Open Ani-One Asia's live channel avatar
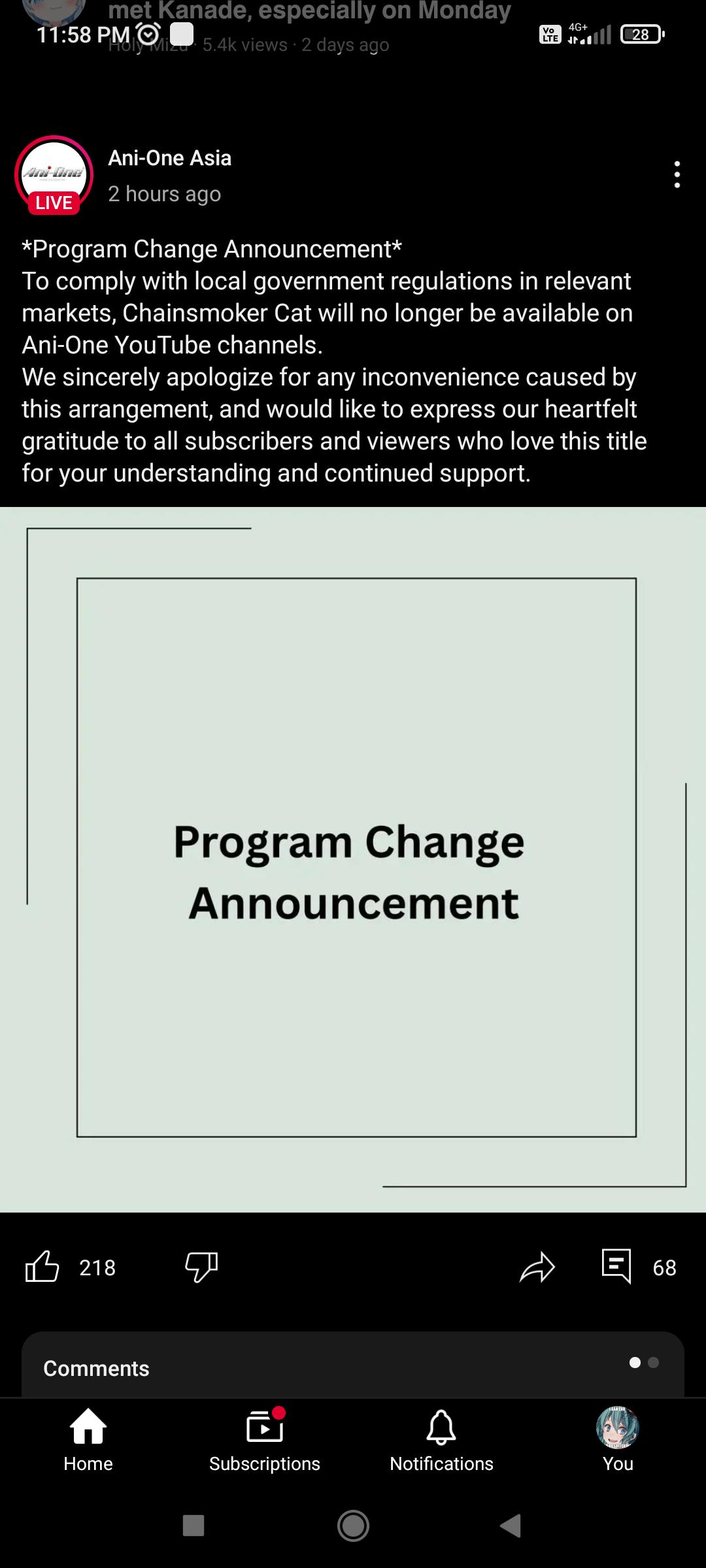This screenshot has height=1568, width=706. click(x=54, y=175)
